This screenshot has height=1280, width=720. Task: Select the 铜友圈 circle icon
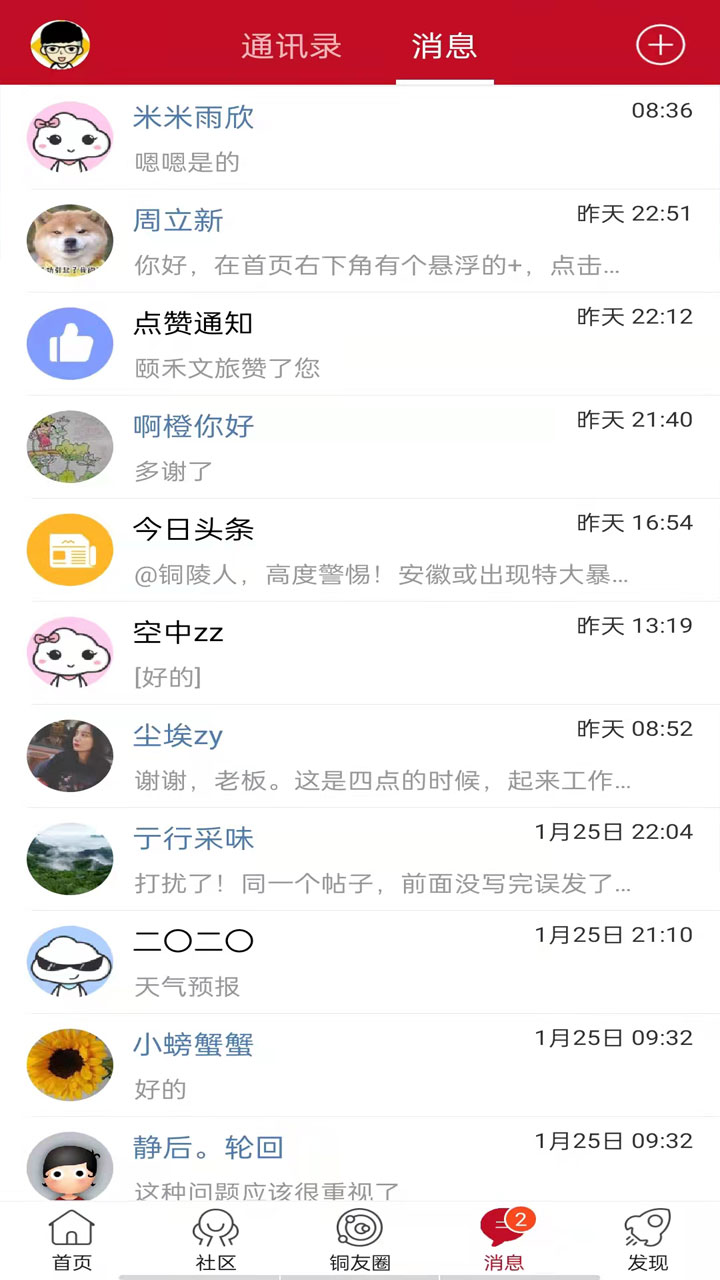pos(360,1238)
